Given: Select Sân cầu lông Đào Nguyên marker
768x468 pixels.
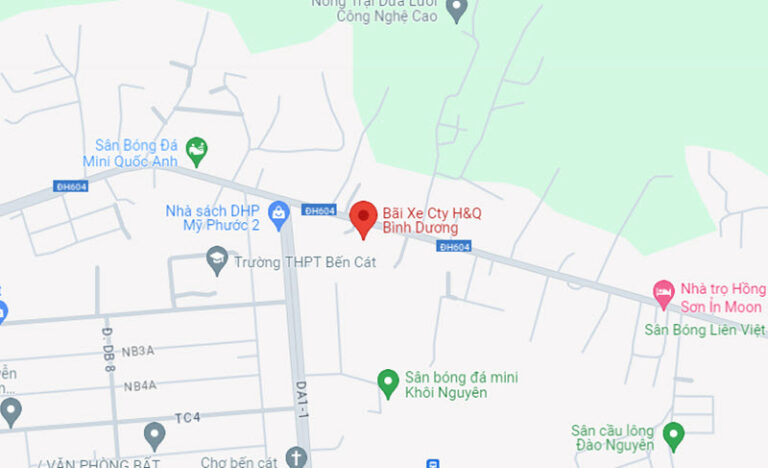Looking at the screenshot, I should [x=674, y=435].
